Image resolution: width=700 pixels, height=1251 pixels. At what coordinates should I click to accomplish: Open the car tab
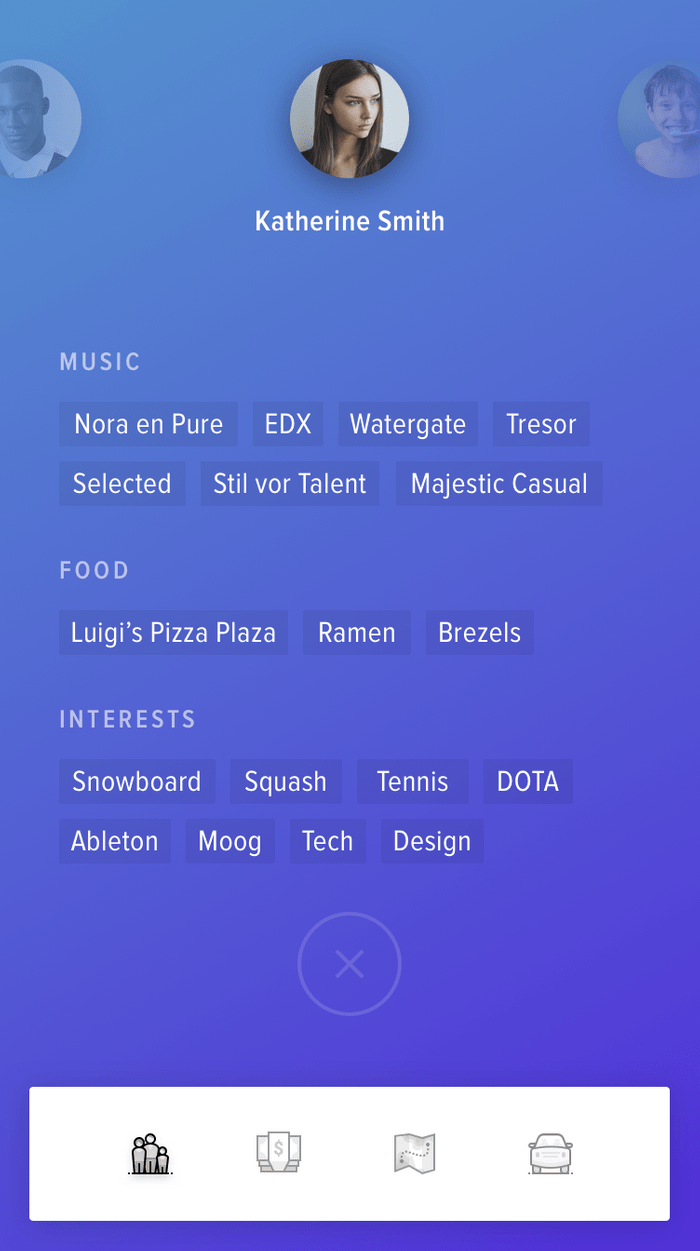[550, 1153]
